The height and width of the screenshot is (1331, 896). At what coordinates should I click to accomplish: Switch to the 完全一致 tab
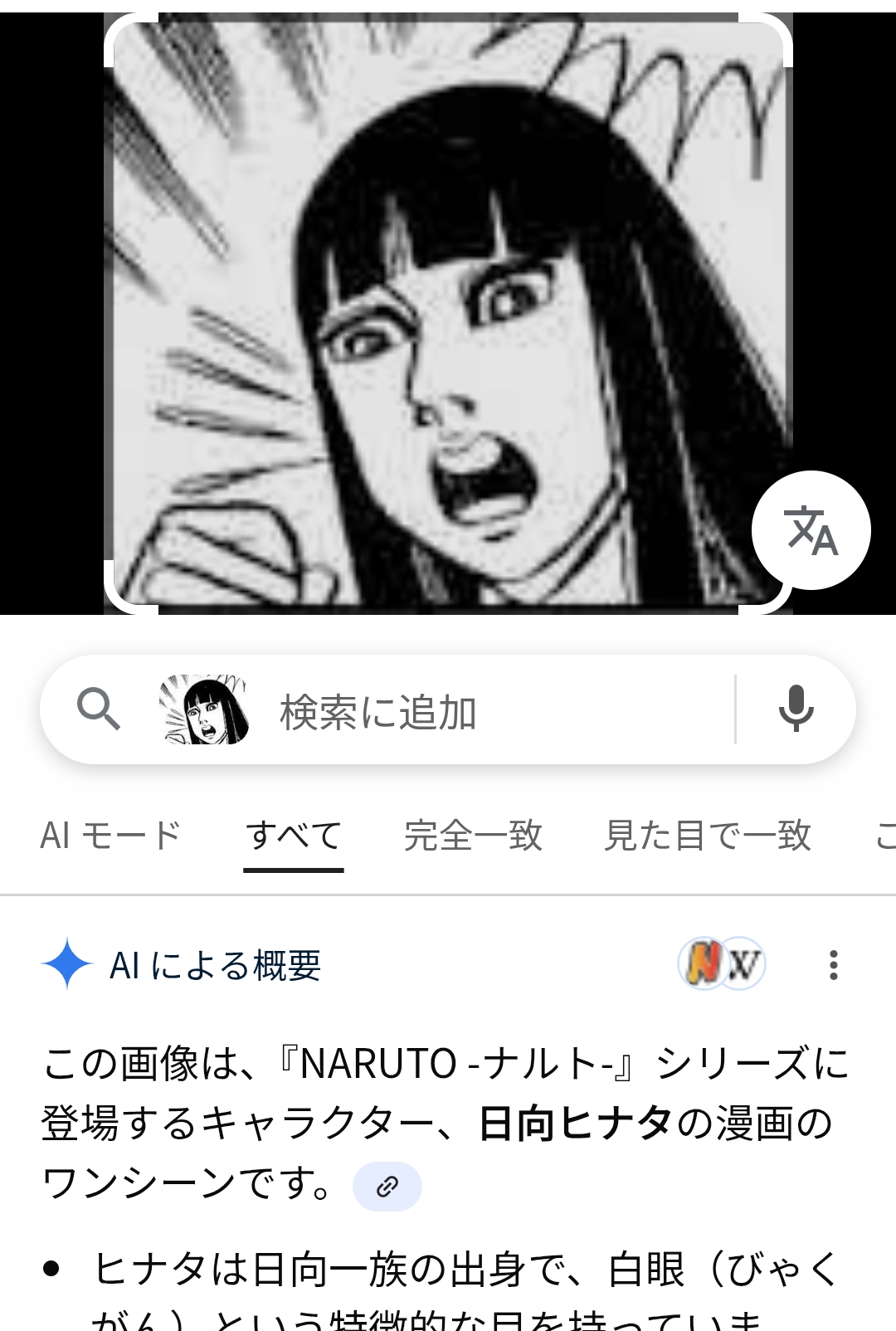click(473, 836)
